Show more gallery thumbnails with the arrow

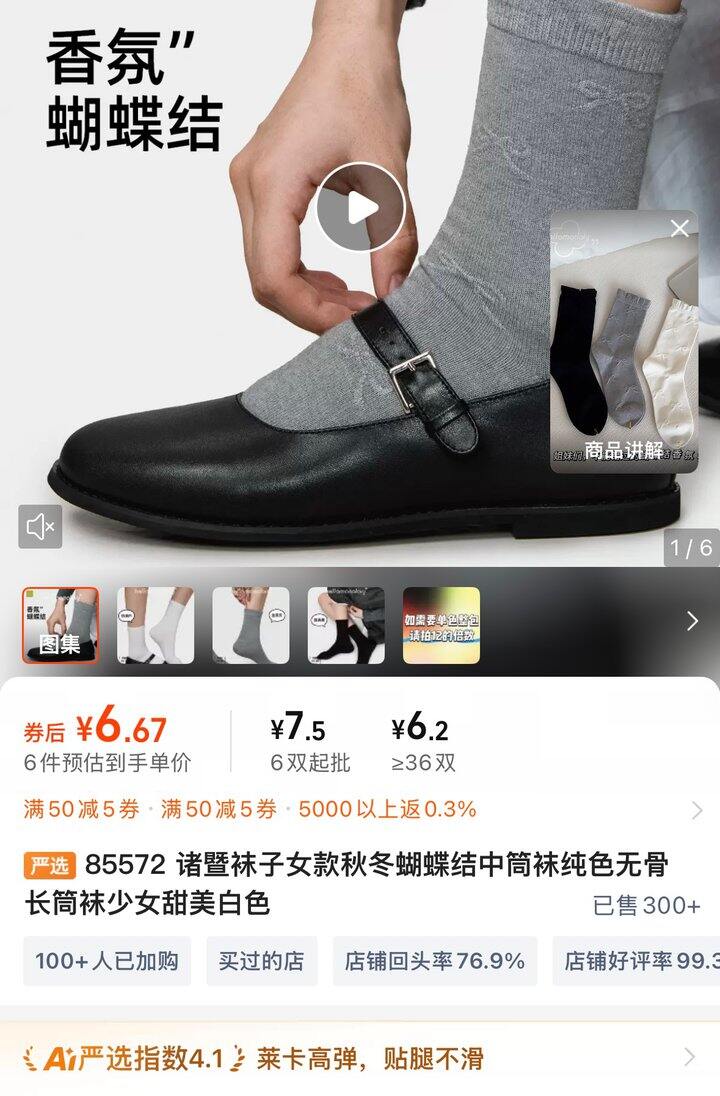693,621
